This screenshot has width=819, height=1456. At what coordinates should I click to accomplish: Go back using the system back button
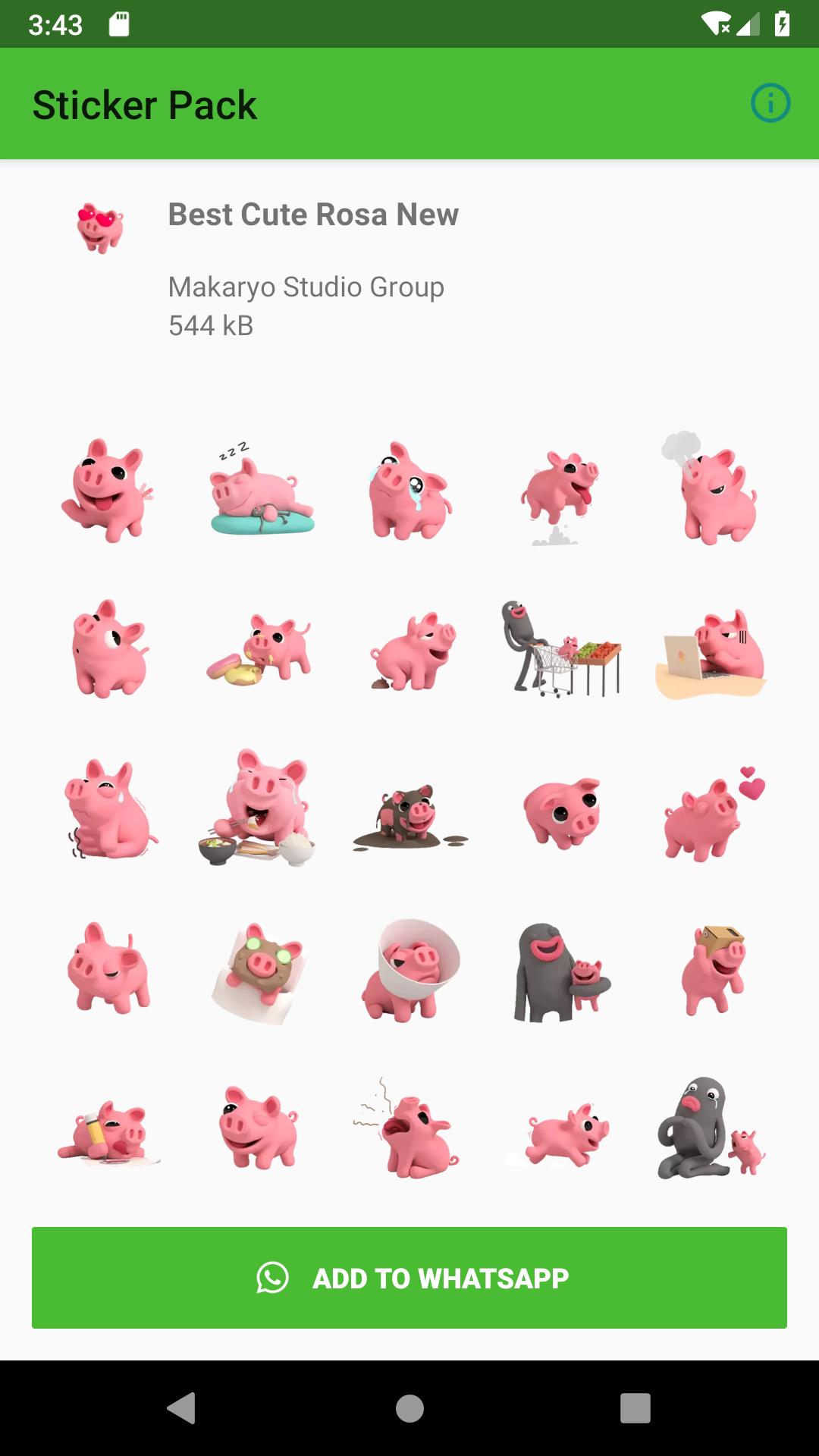(x=181, y=1408)
